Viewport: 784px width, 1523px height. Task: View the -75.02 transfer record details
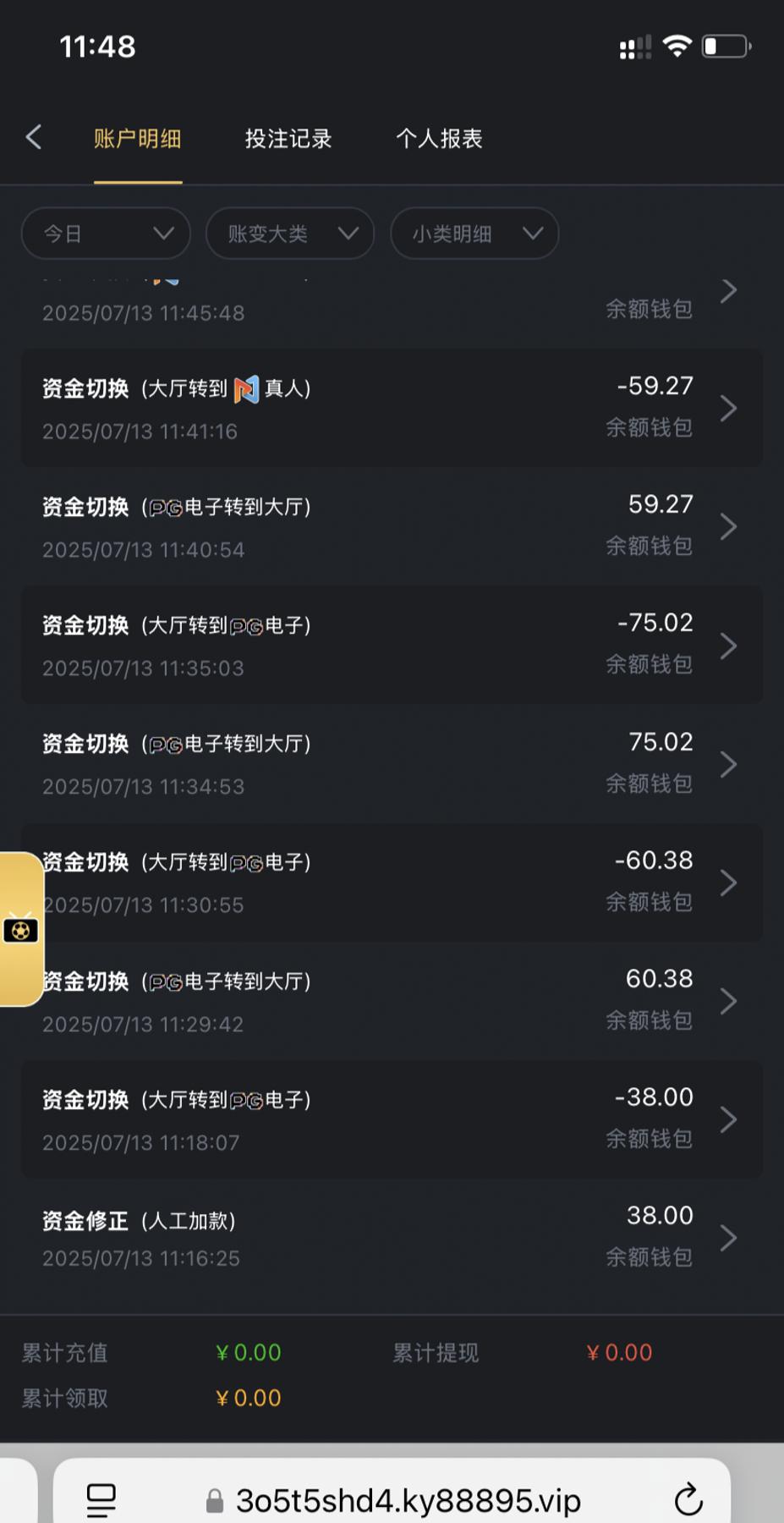392,645
